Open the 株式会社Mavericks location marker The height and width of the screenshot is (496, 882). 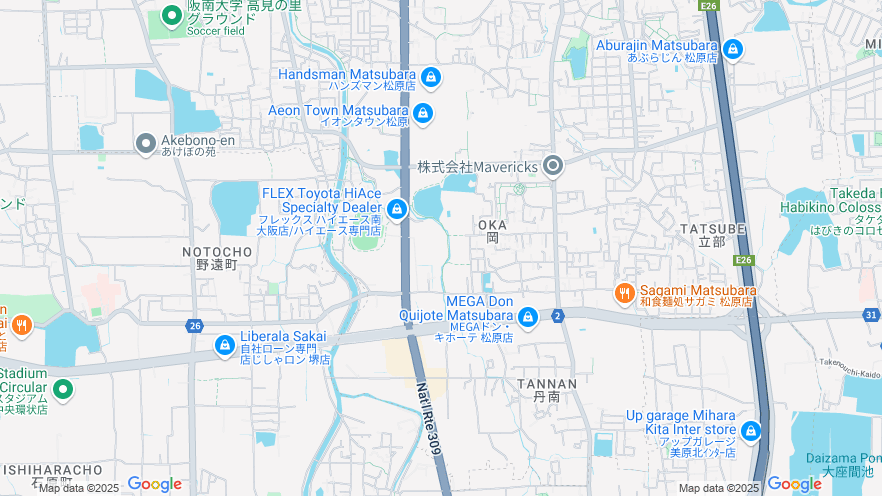[552, 167]
